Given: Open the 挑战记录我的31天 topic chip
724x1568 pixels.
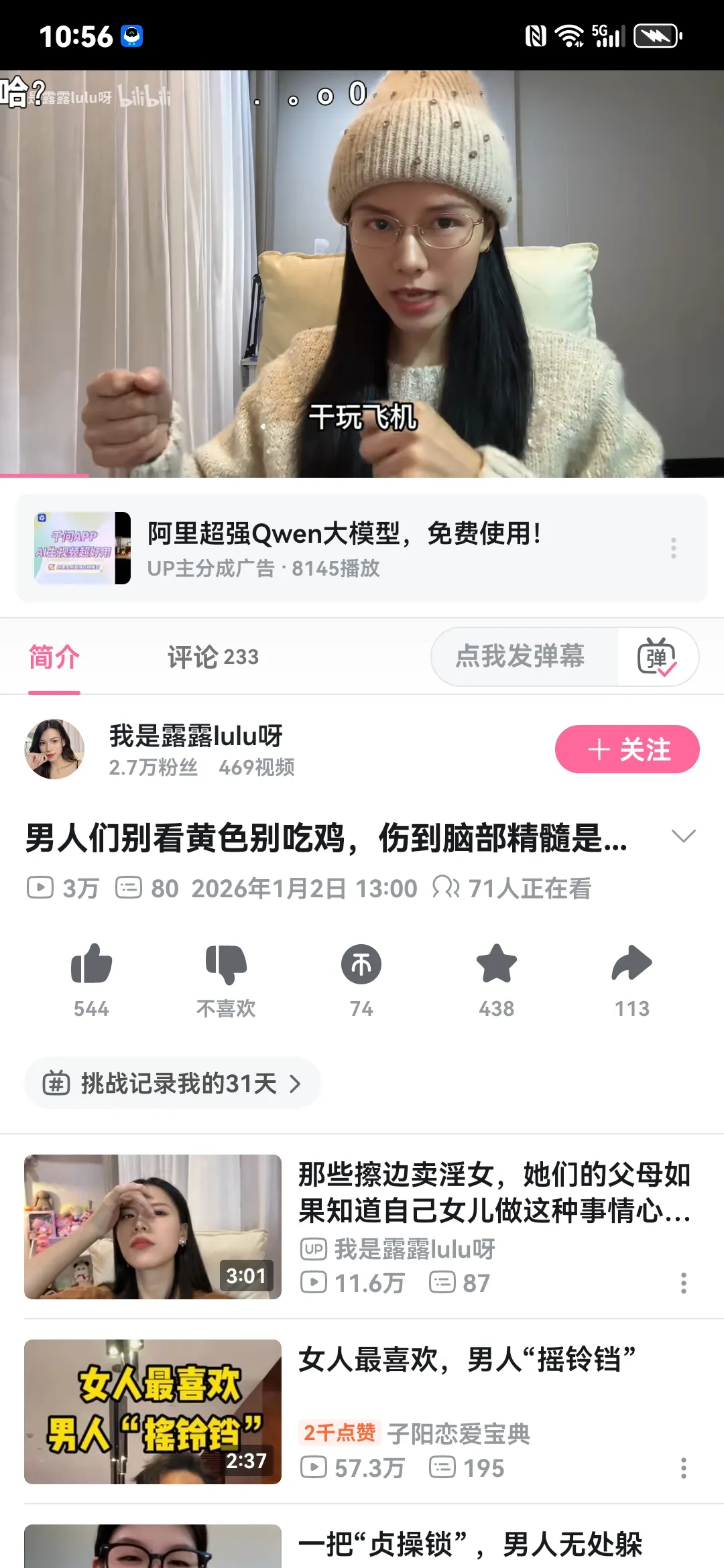Looking at the screenshot, I should 172,1083.
